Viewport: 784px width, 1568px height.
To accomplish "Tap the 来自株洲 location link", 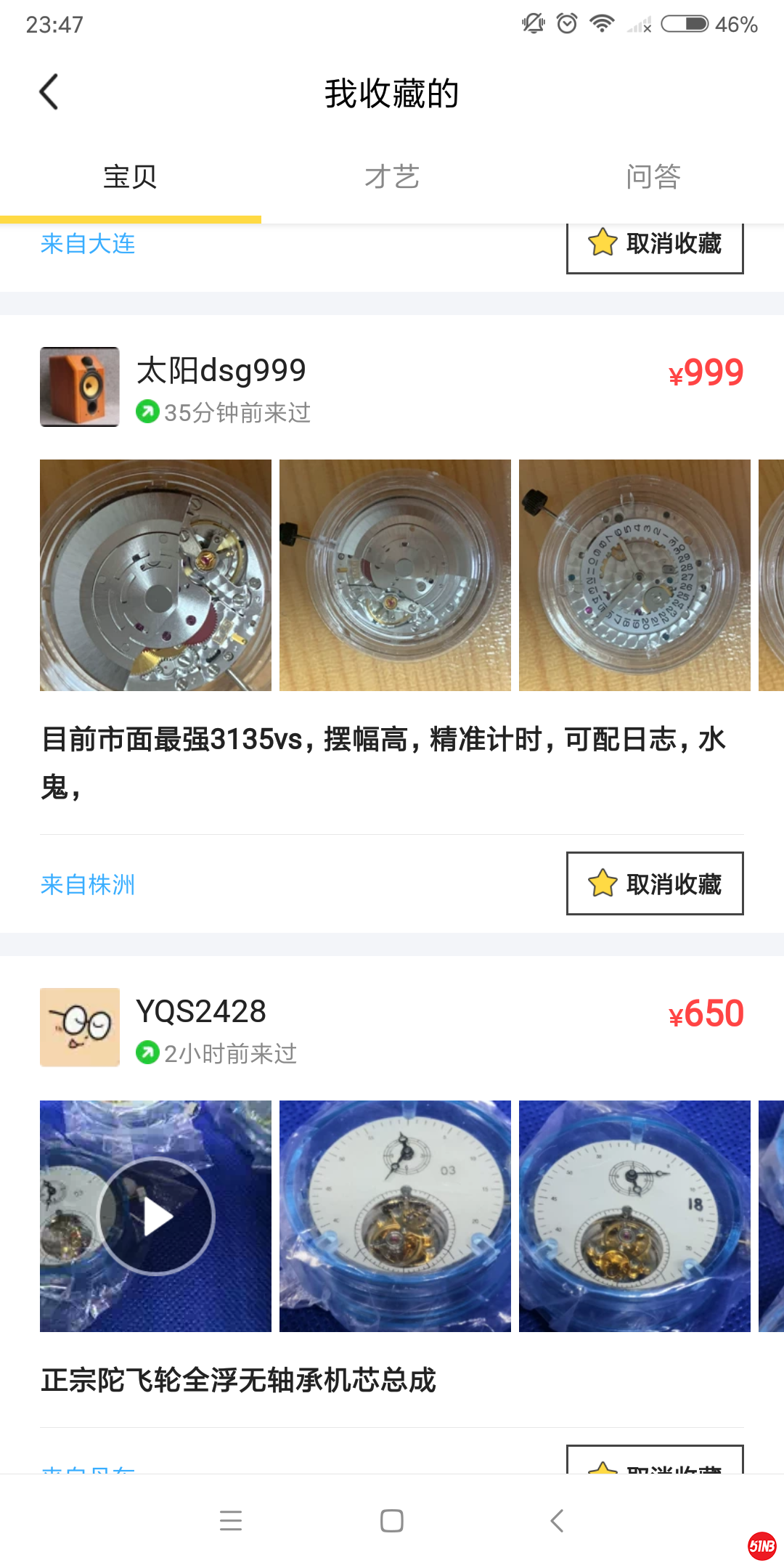I will [88, 884].
